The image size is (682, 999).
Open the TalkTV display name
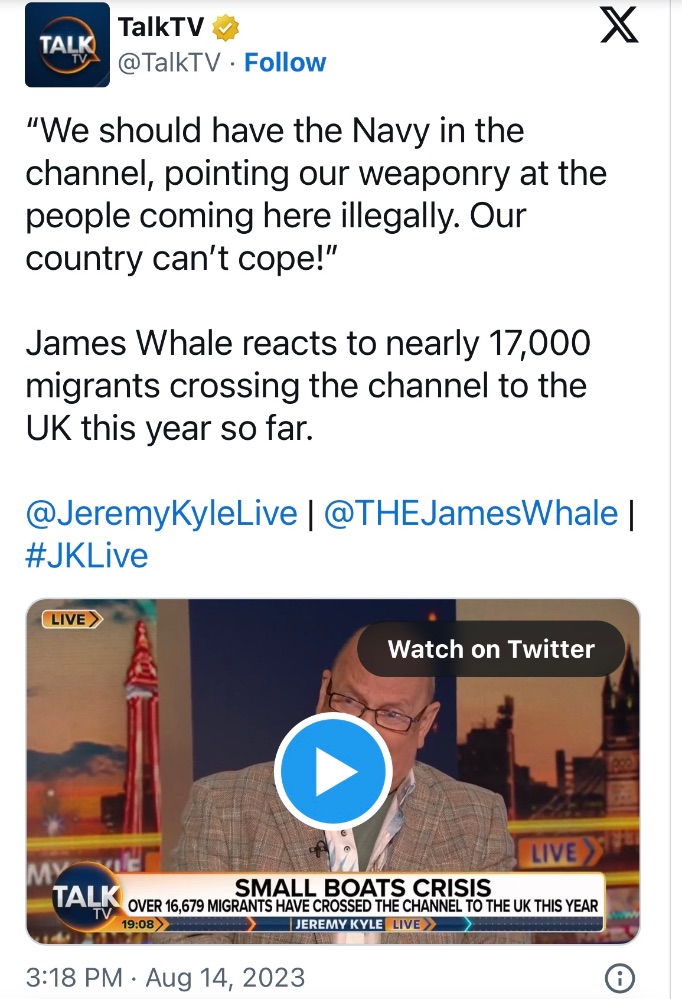[160, 28]
